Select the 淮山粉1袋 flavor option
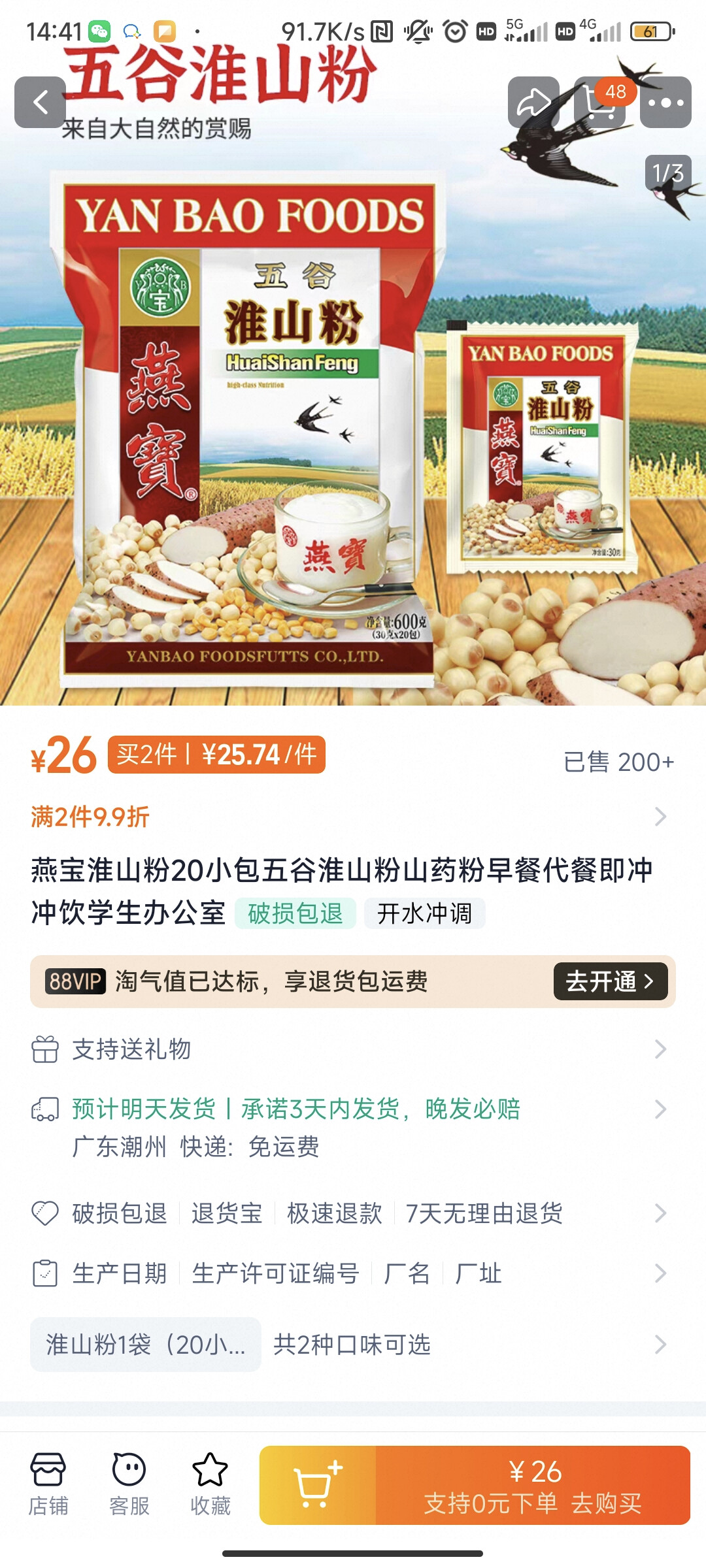 (x=146, y=1345)
